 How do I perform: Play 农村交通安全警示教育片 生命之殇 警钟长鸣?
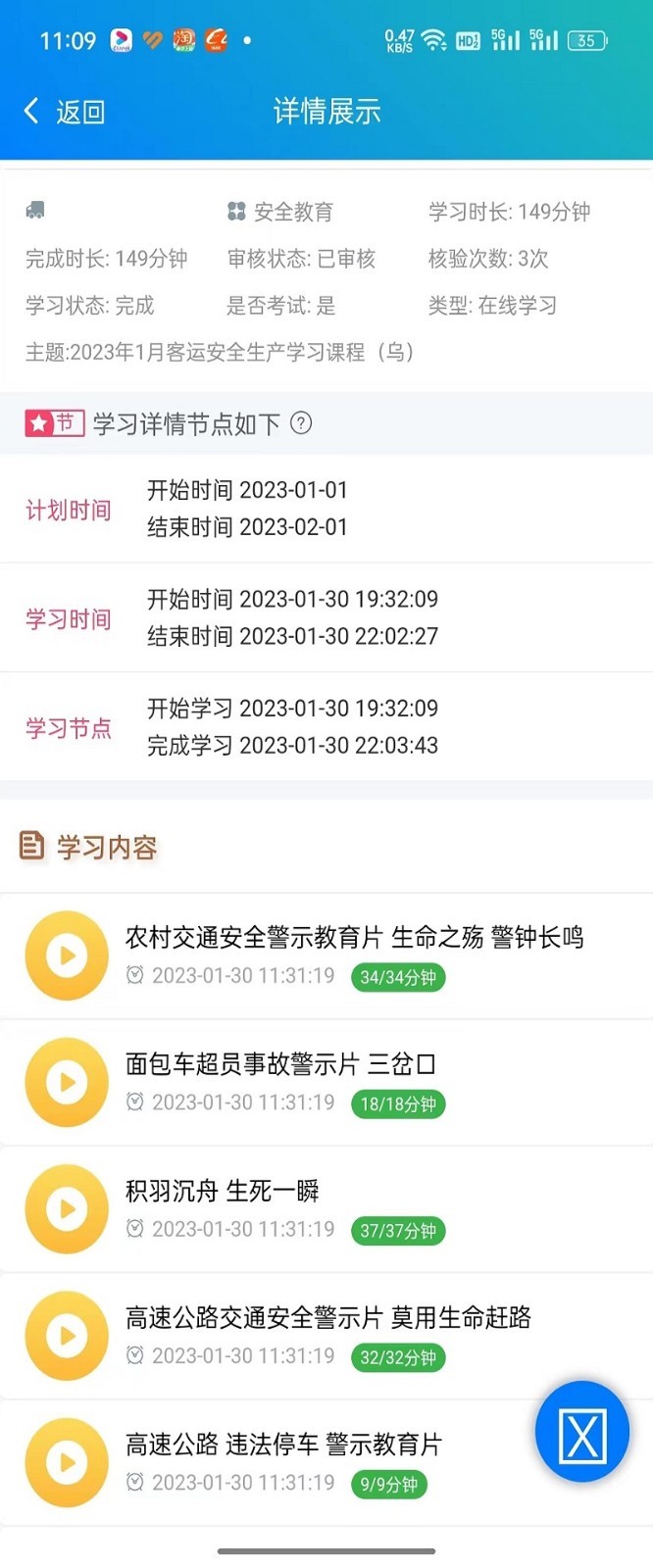point(67,955)
